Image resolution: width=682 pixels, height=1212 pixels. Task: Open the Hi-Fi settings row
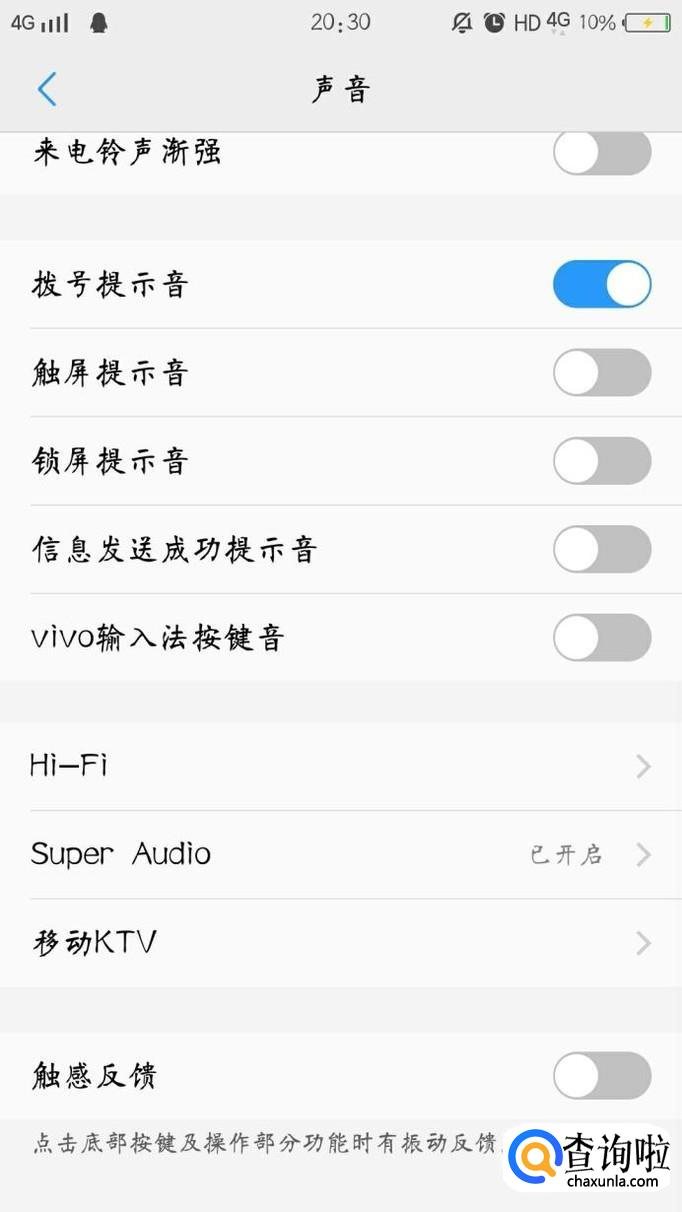[x=341, y=767]
